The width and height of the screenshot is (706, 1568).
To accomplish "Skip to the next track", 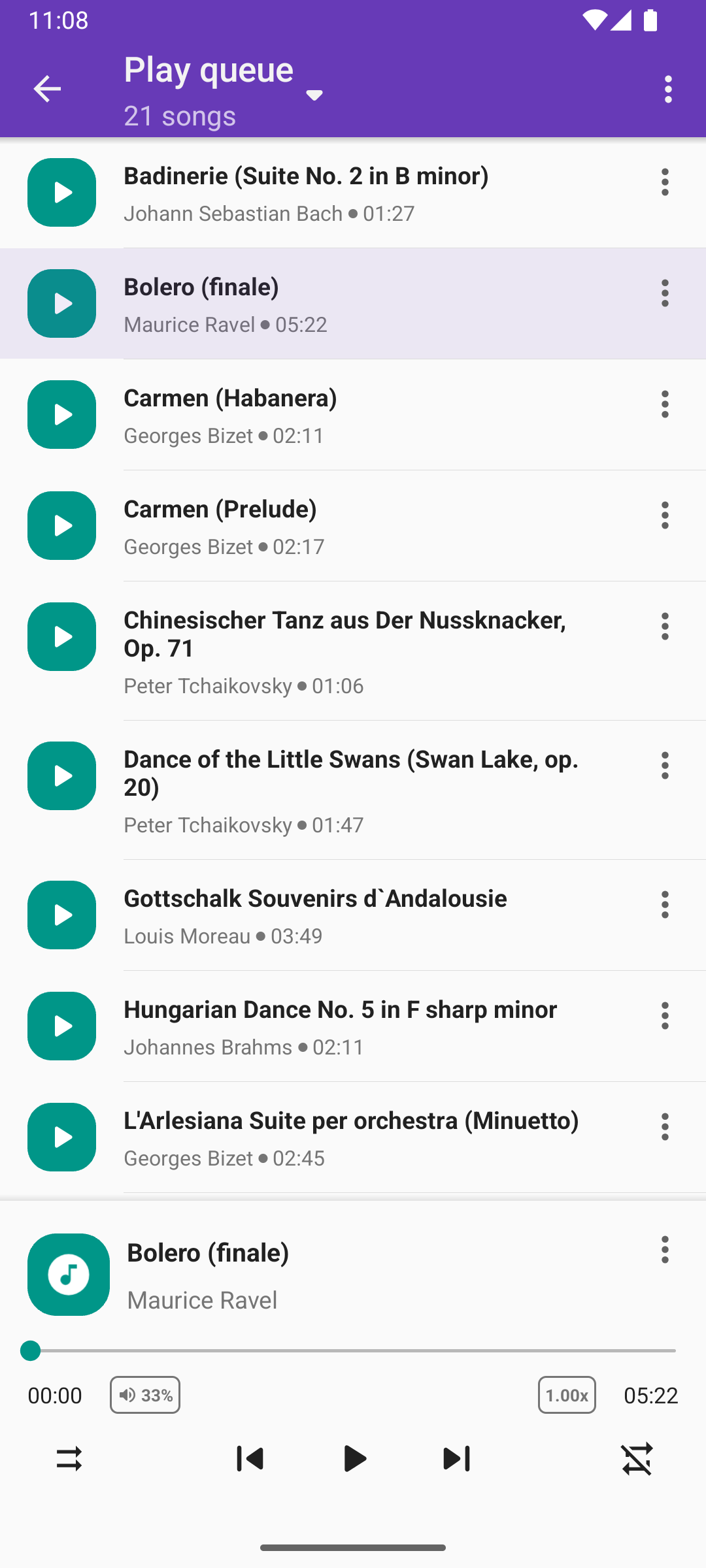I will (x=456, y=1459).
